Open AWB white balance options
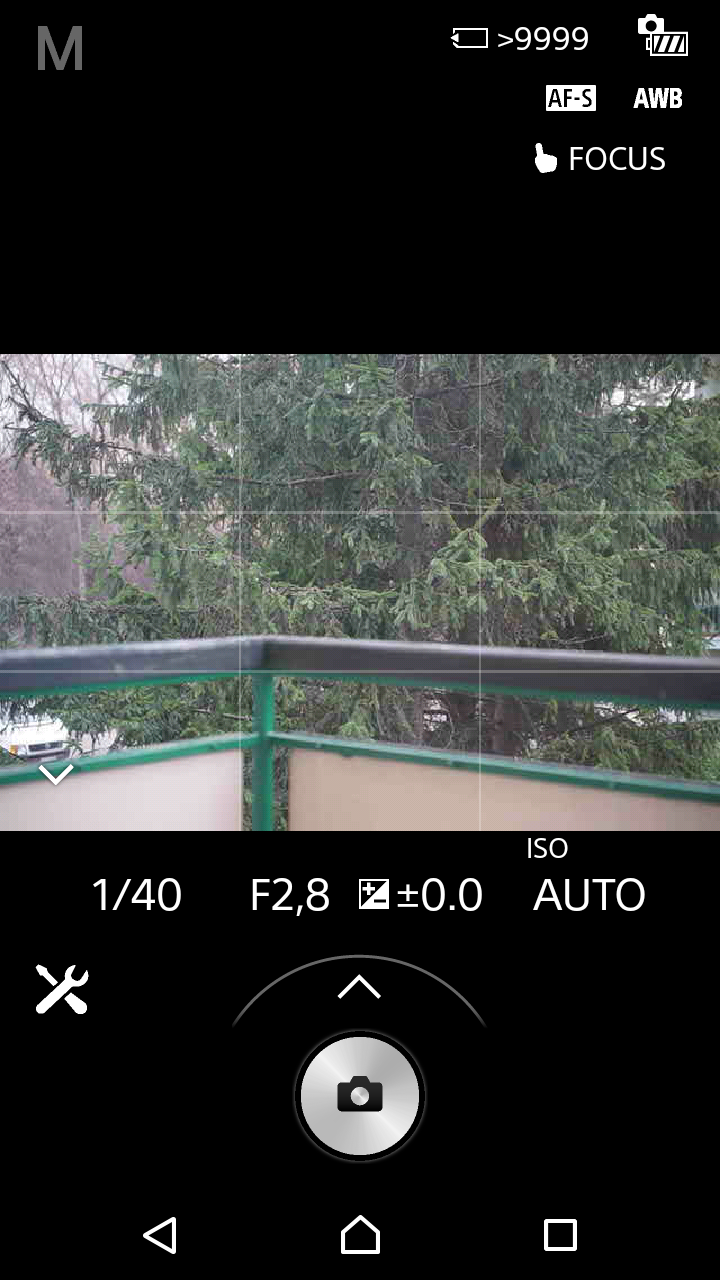720x1280 pixels. 658,98
